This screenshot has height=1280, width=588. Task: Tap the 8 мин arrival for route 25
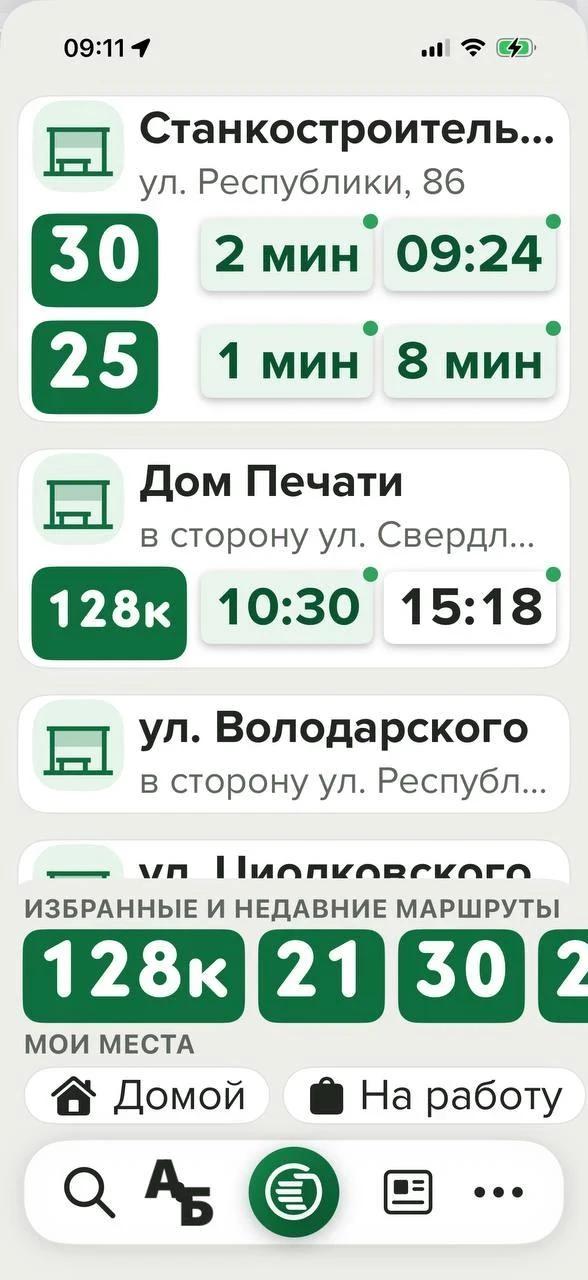click(x=469, y=361)
